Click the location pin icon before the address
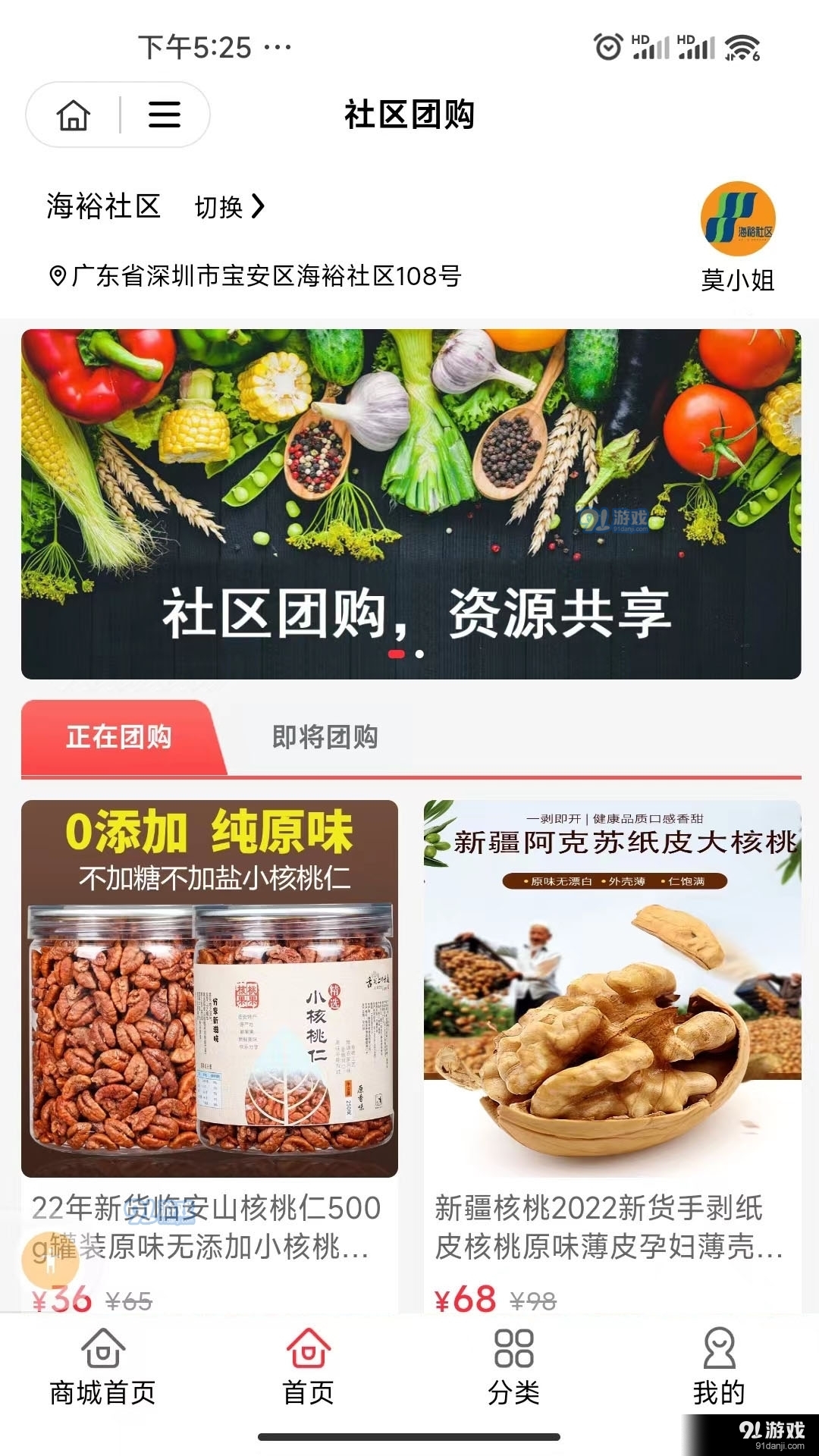 (x=56, y=278)
